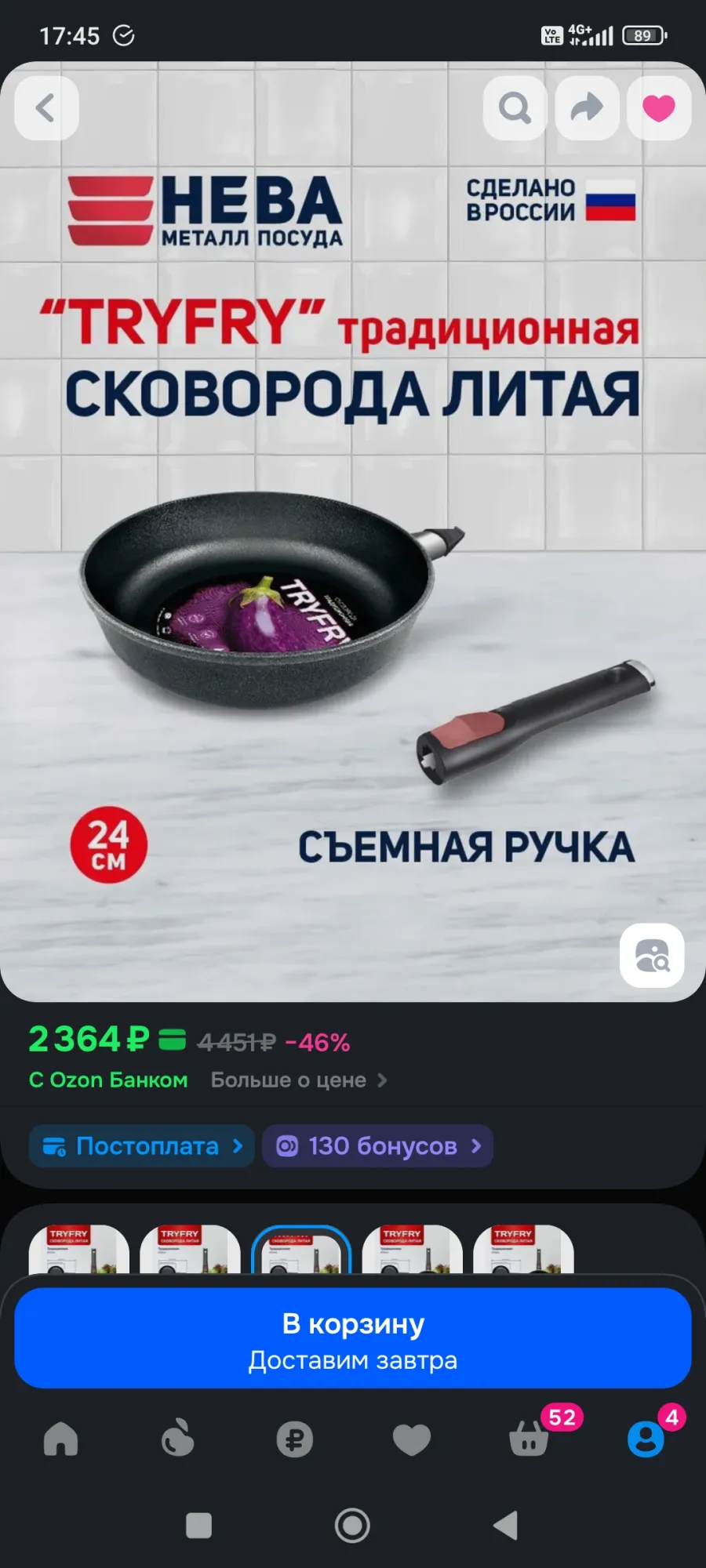Go back using the top-left arrow

tap(46, 108)
